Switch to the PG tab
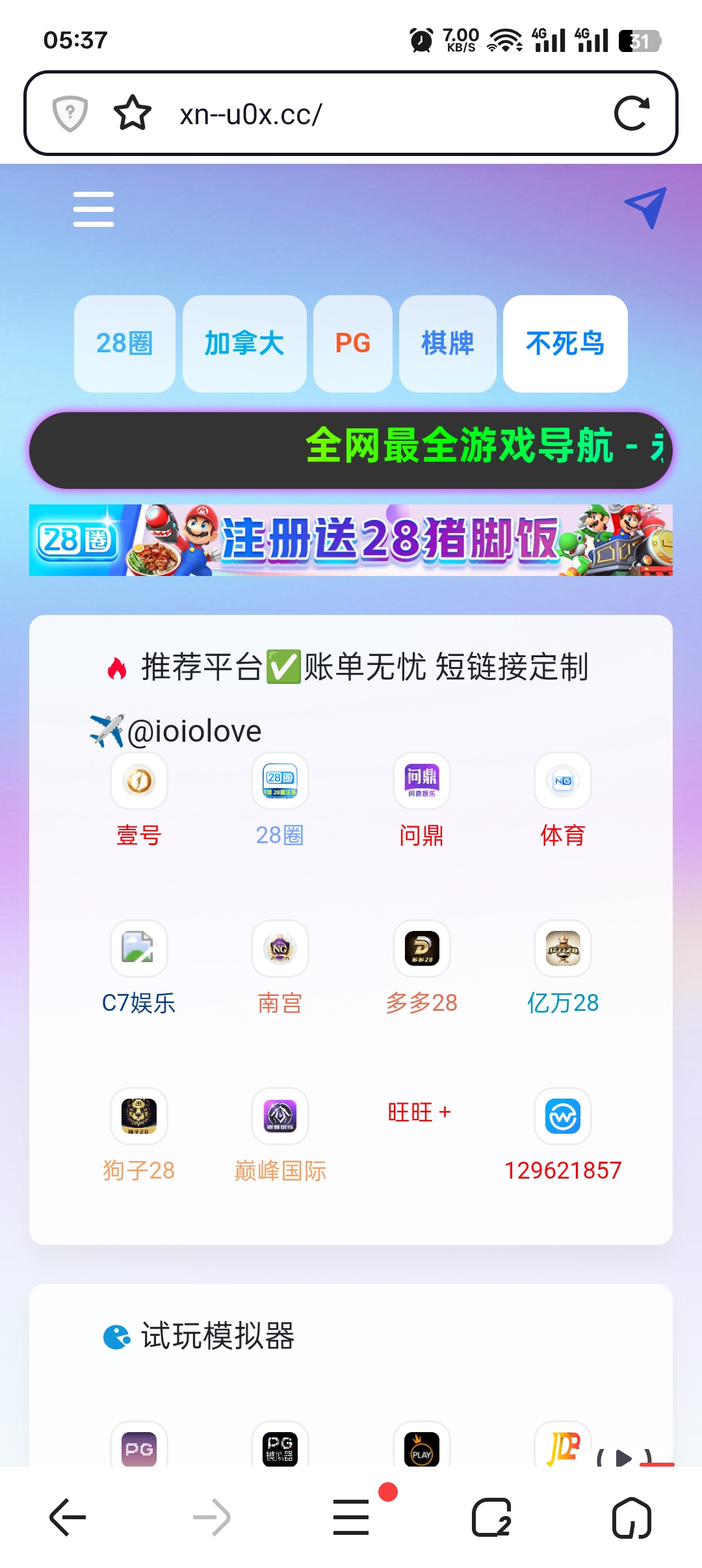The width and height of the screenshot is (702, 1568). point(352,343)
